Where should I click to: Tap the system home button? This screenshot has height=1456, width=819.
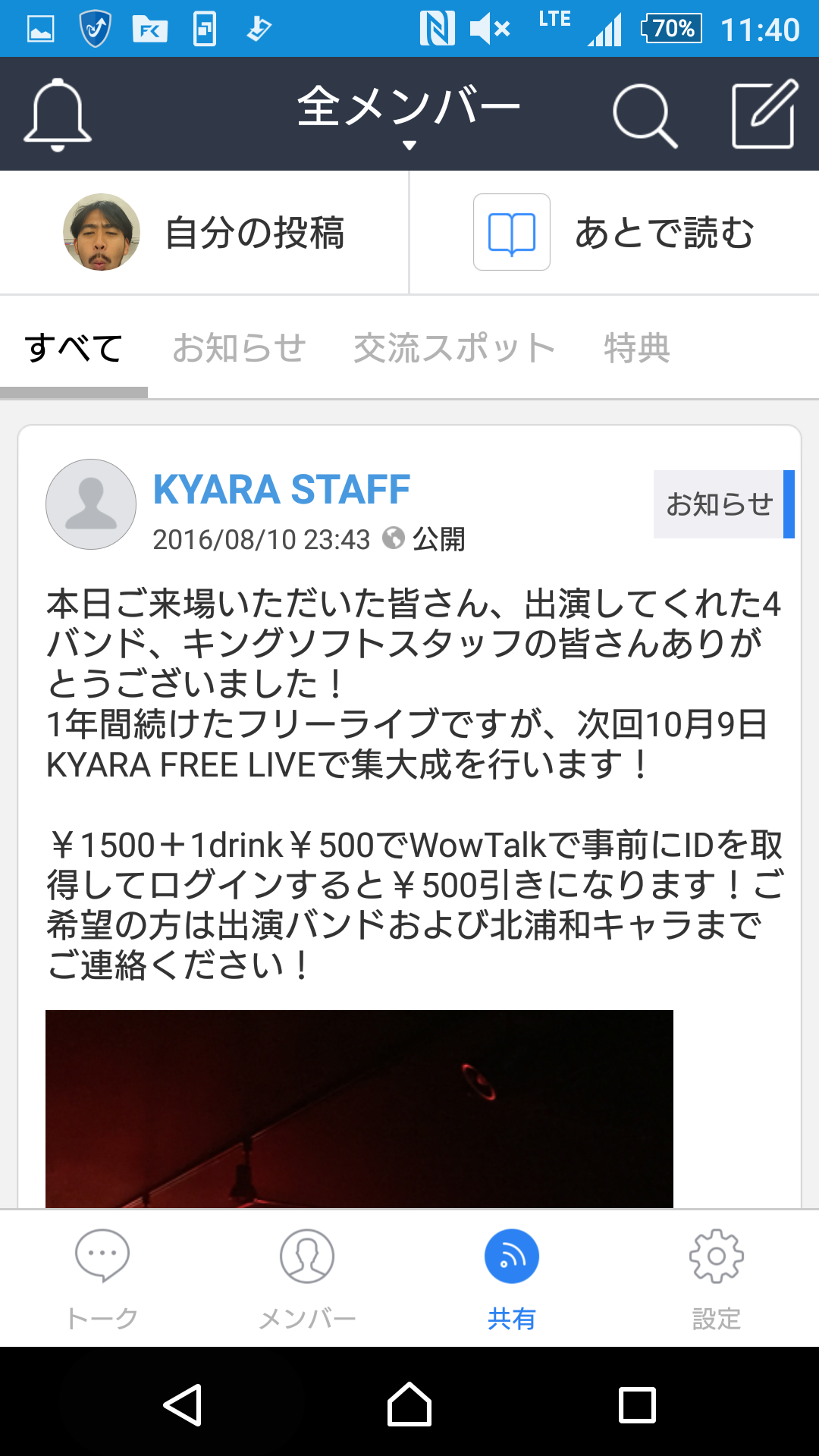click(x=409, y=1404)
